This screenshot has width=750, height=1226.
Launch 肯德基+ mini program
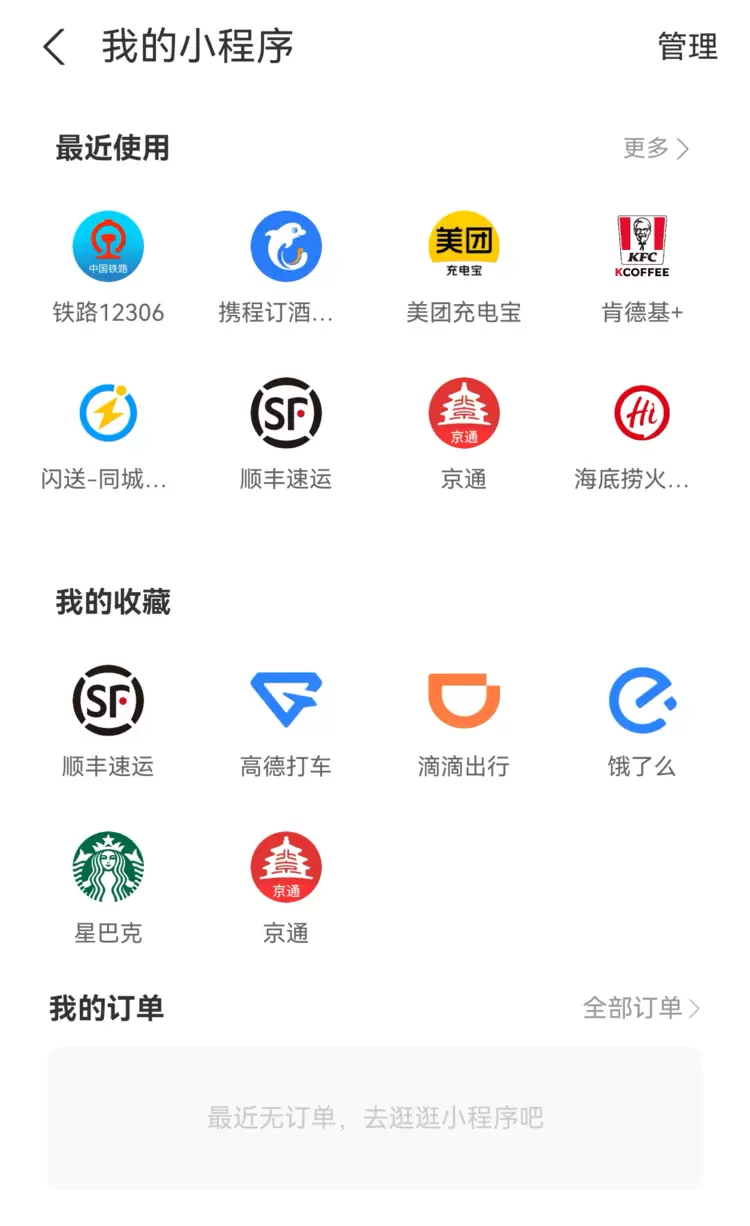click(642, 247)
